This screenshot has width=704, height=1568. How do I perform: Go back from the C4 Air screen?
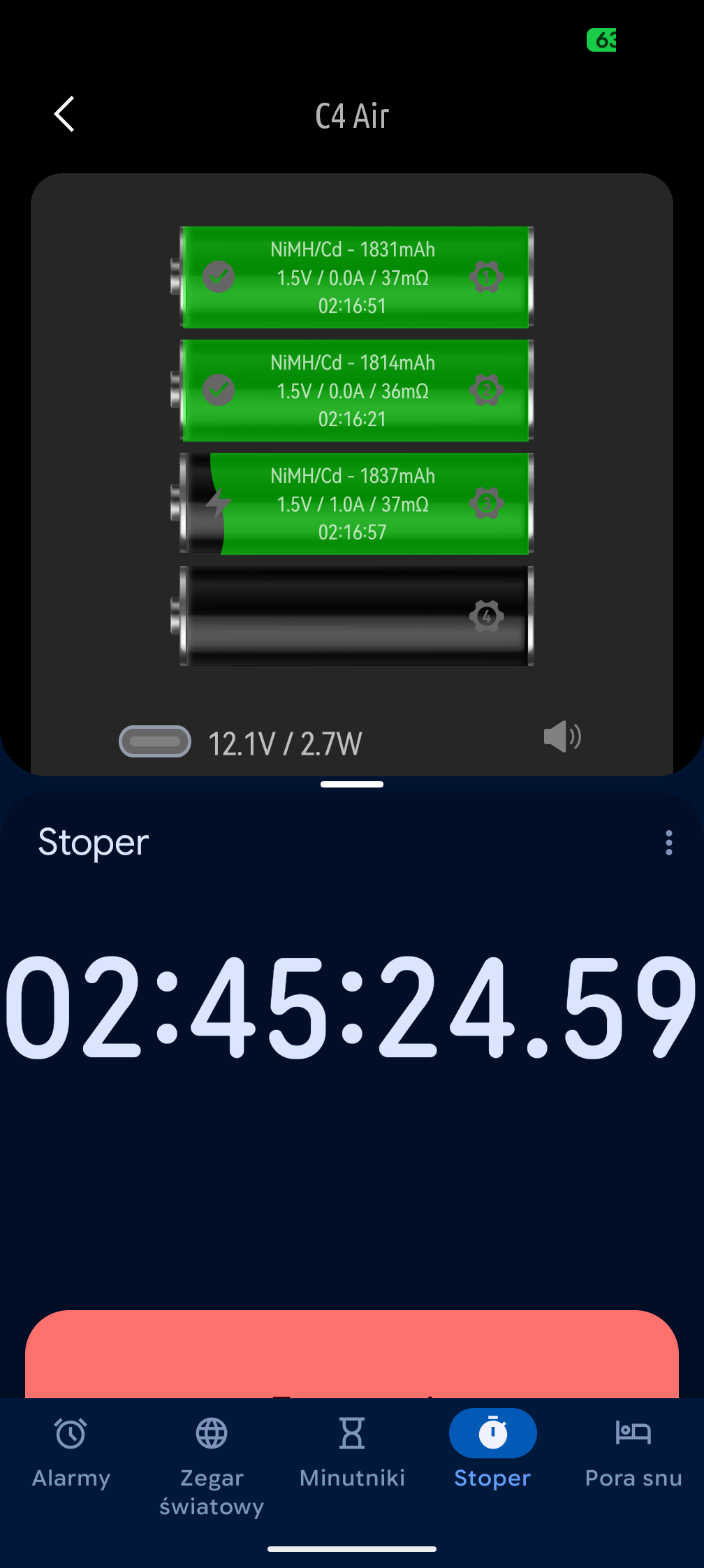[x=64, y=115]
